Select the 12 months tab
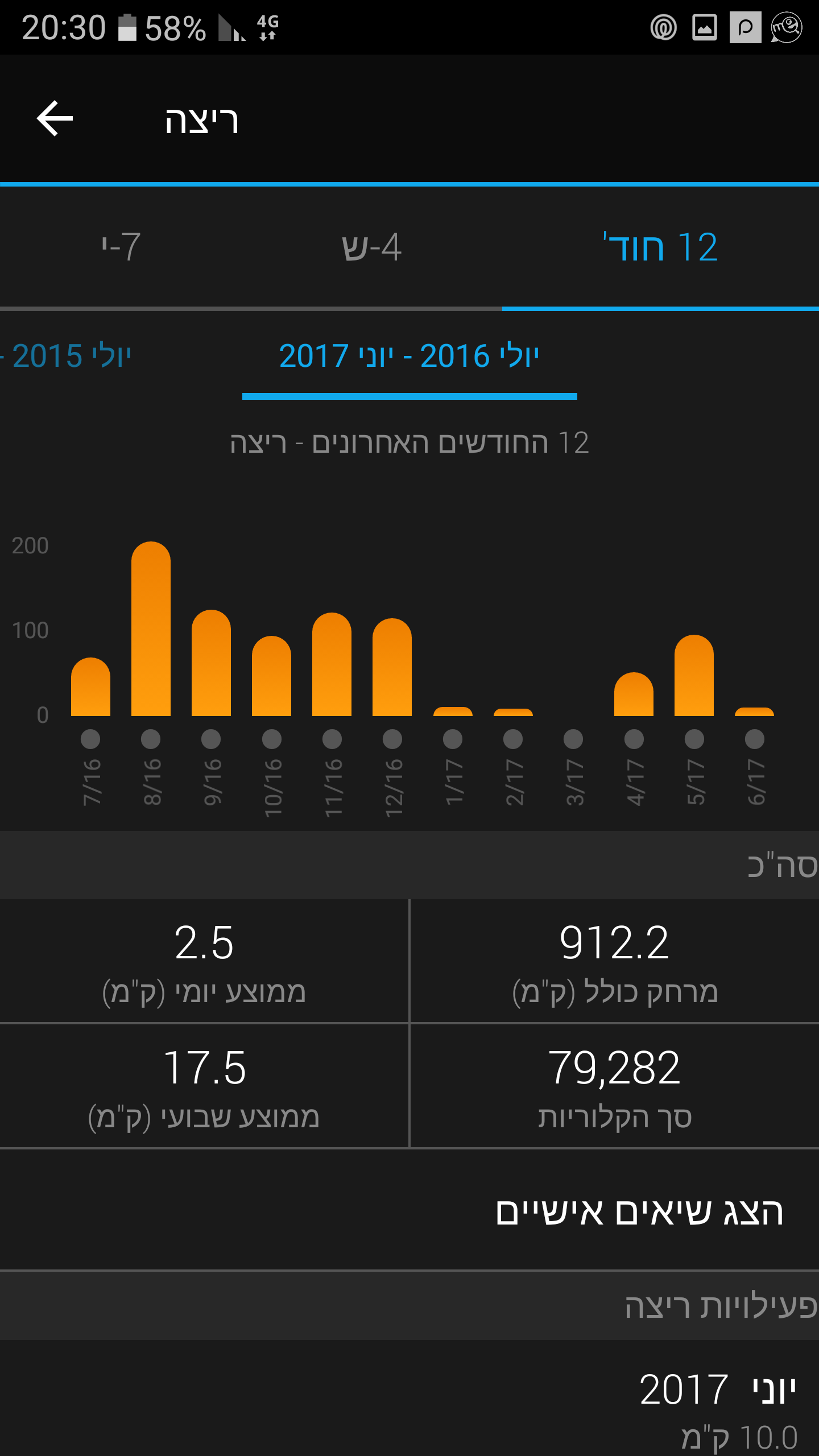This screenshot has height=1456, width=819. (660, 247)
